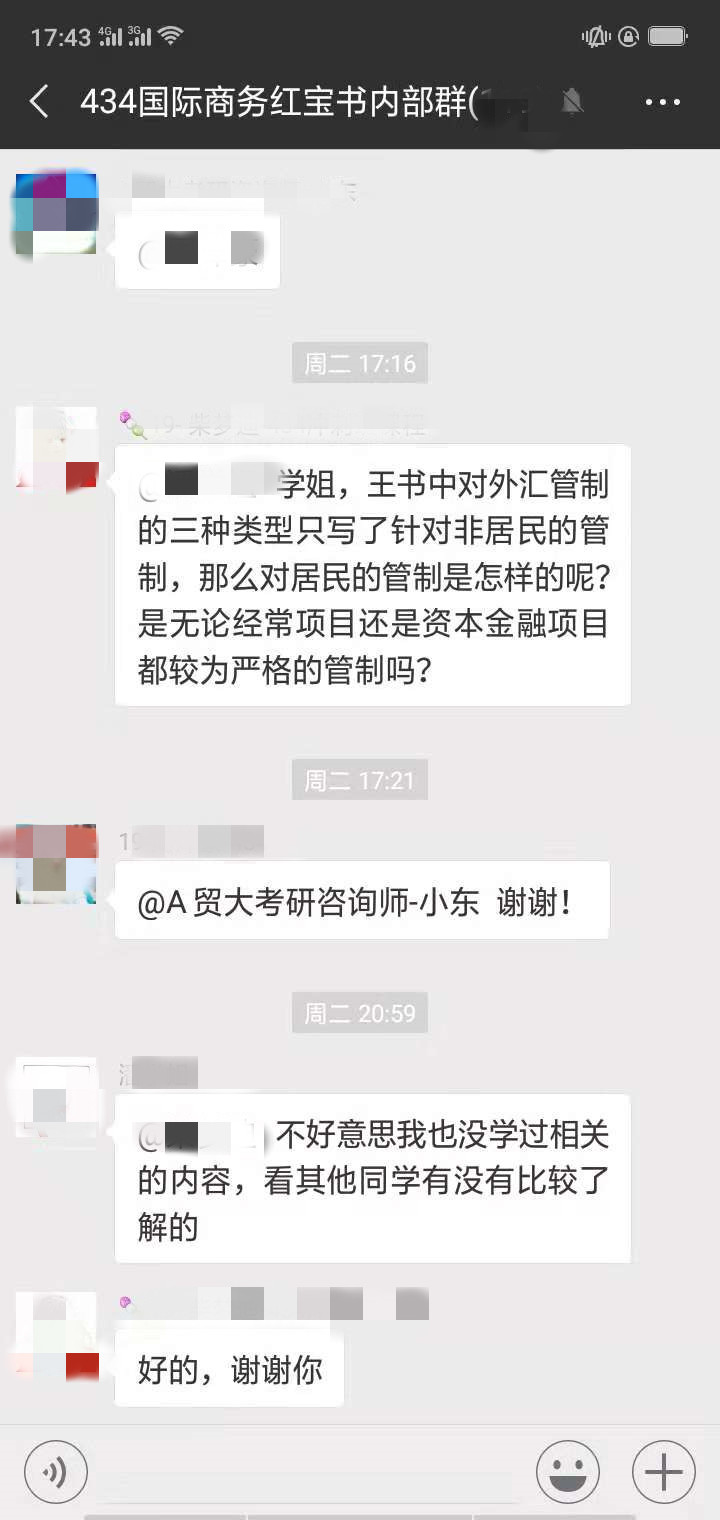Open the avatar of the topmost message
This screenshot has height=1520, width=720.
56,214
